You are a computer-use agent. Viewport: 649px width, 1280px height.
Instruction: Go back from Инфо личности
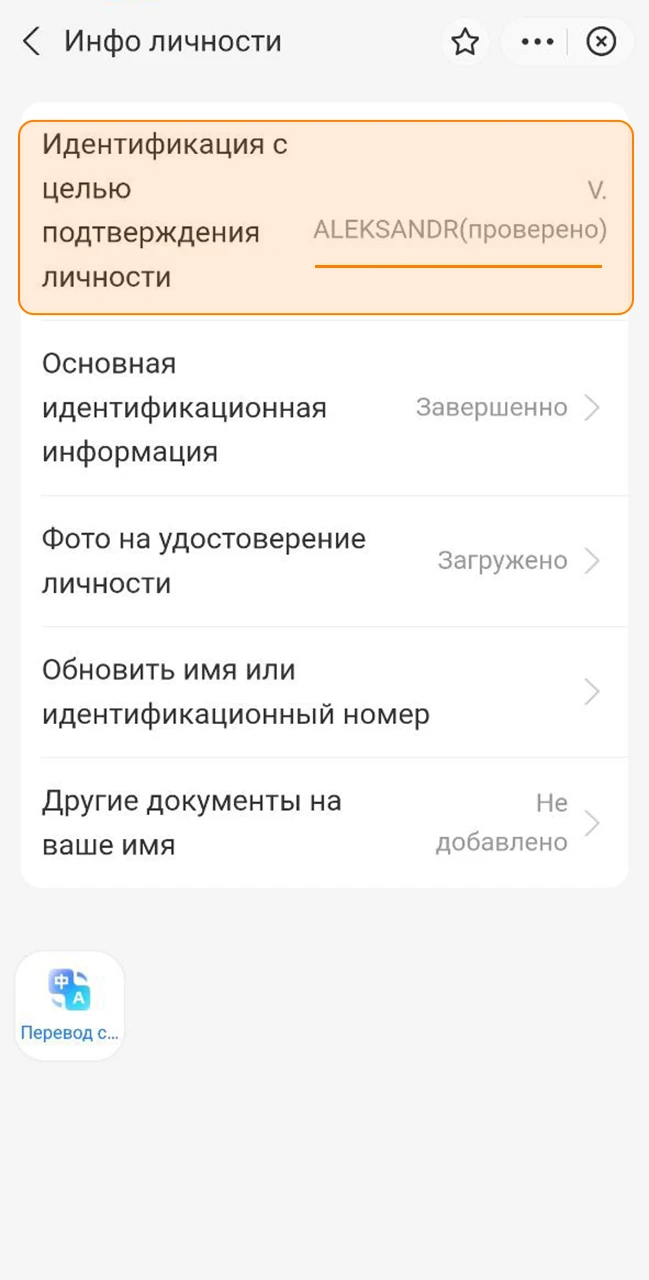click(32, 42)
